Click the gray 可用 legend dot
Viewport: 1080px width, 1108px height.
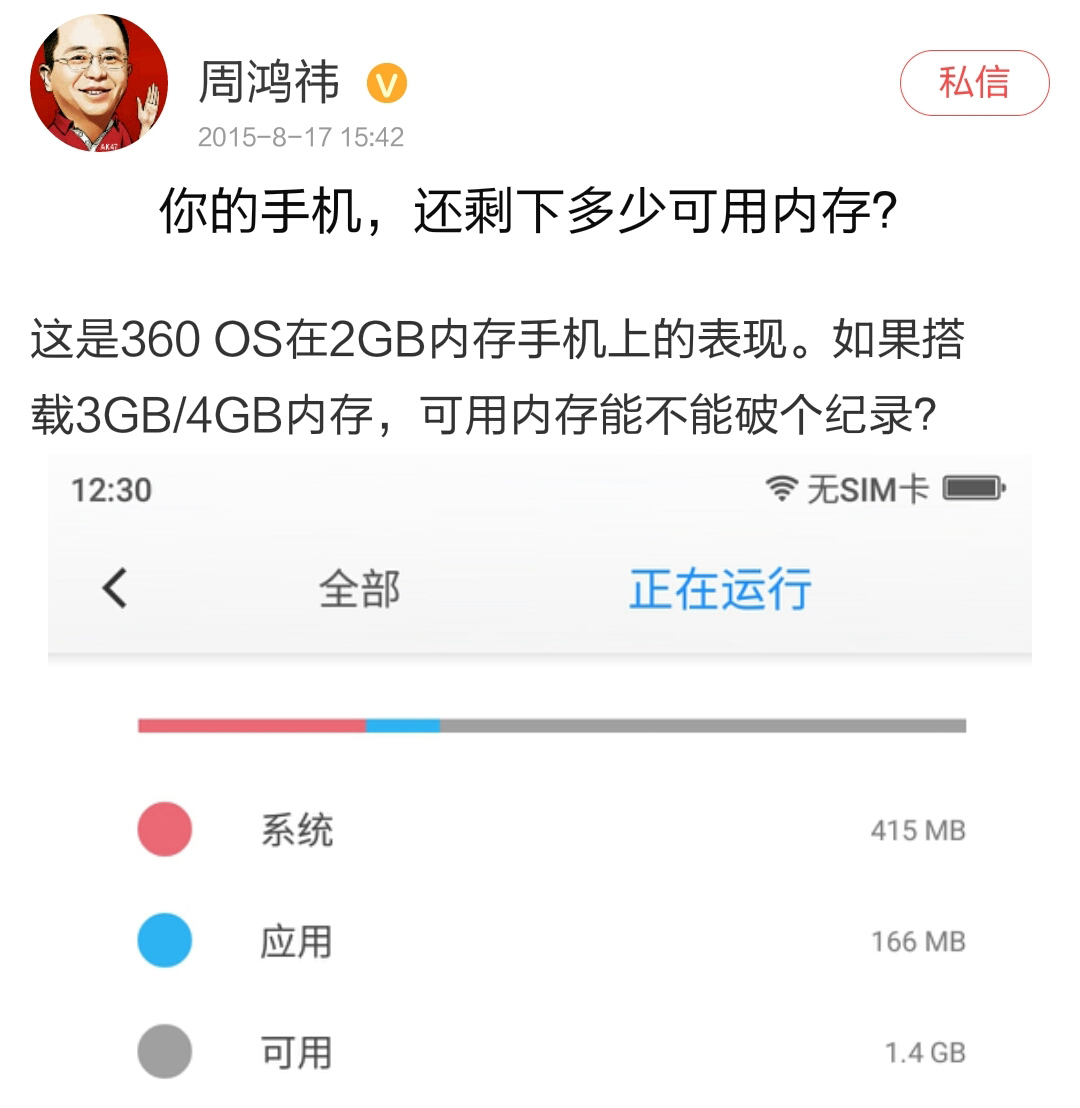coord(163,1051)
